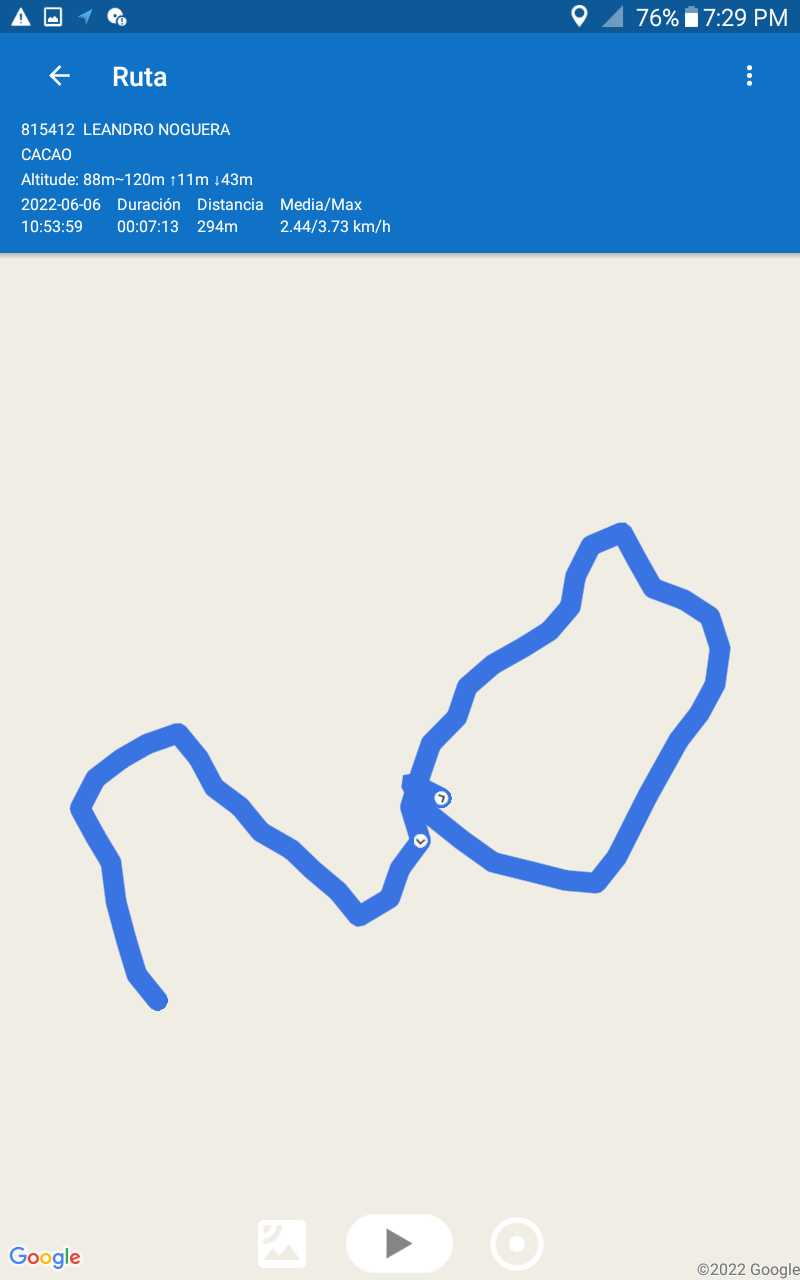Open the overflow menu
Image resolution: width=800 pixels, height=1280 pixels.
(x=749, y=76)
